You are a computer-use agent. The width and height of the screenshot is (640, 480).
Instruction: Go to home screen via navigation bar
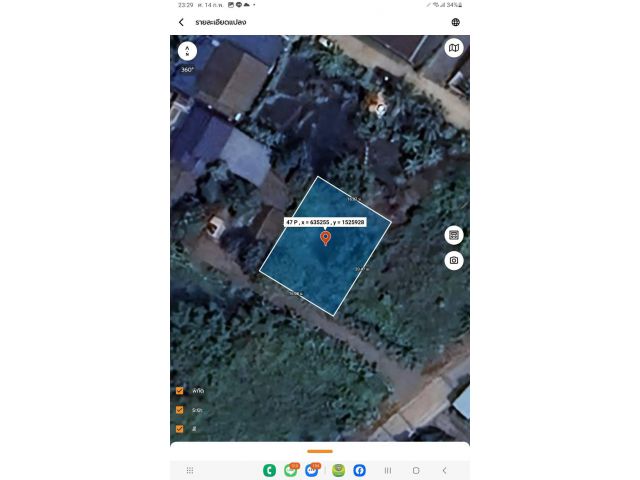(416, 470)
